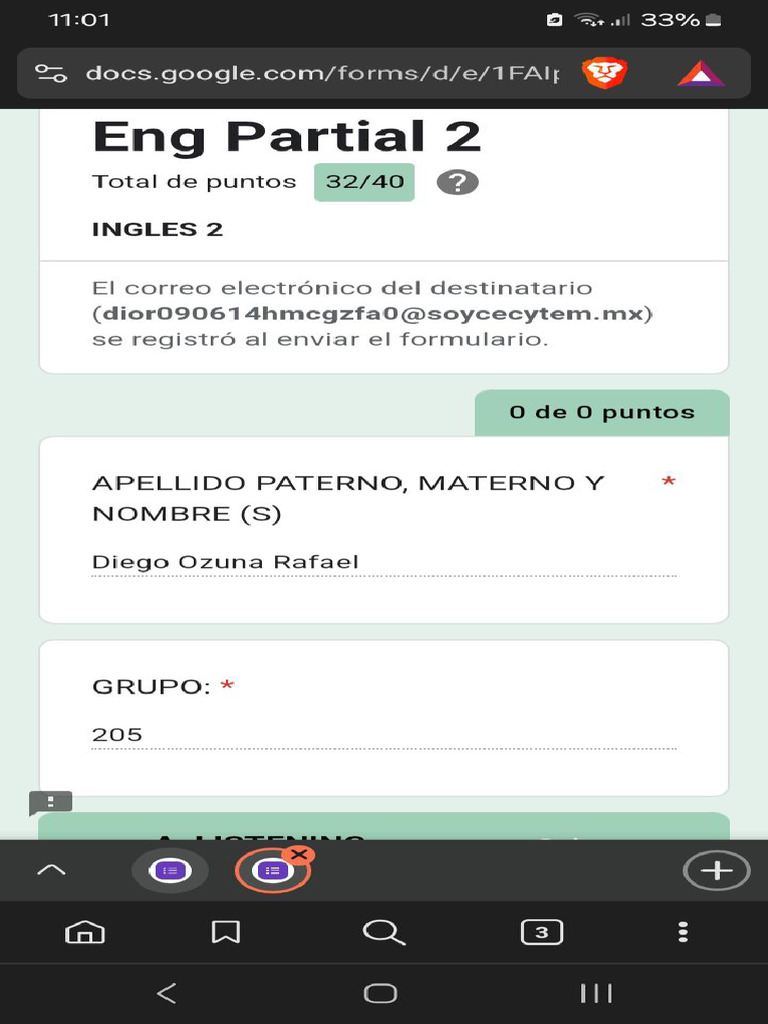
Task: Go back using system navigation
Action: point(167,993)
